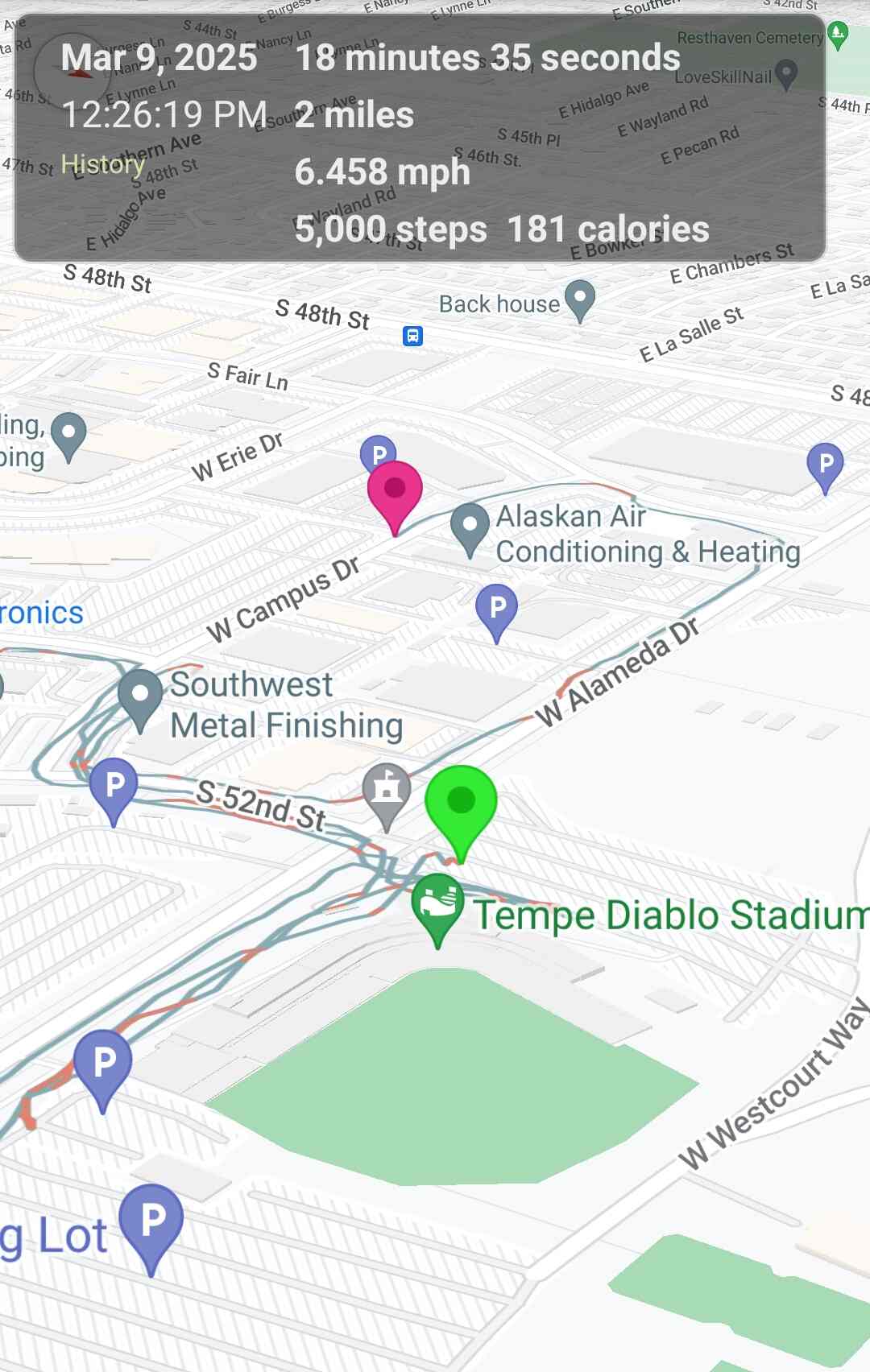Open Alaskan Air Conditioning & Heating pin
This screenshot has height=1372, width=870.
tap(470, 526)
